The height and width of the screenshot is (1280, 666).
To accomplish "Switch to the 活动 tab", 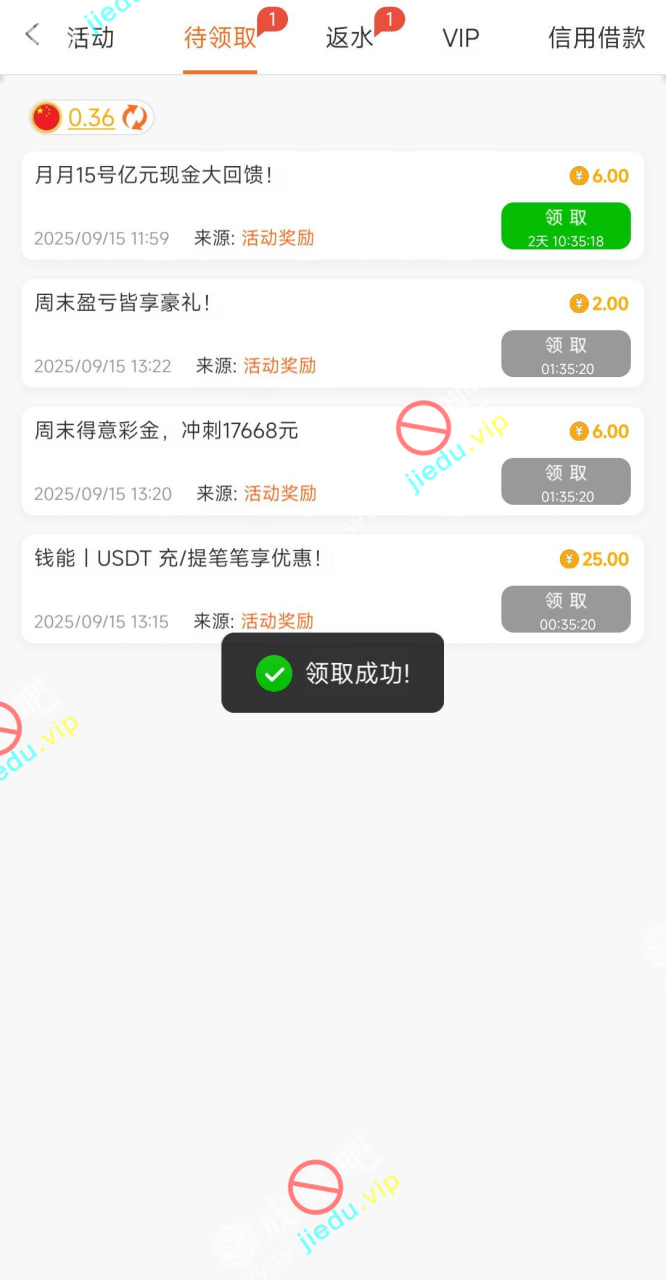I will click(x=91, y=38).
